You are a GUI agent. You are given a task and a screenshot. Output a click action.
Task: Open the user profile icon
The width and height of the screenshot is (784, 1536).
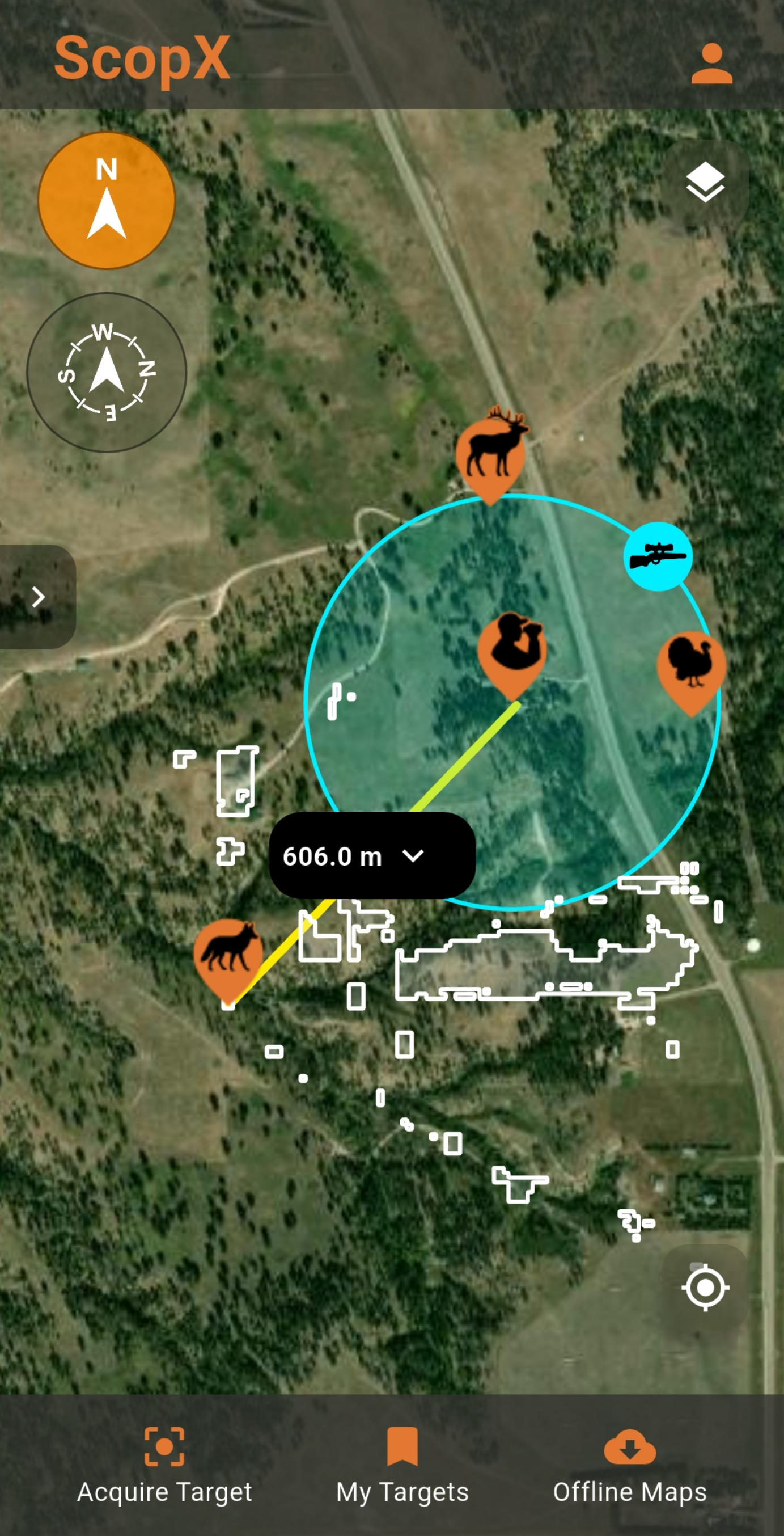pyautogui.click(x=711, y=63)
